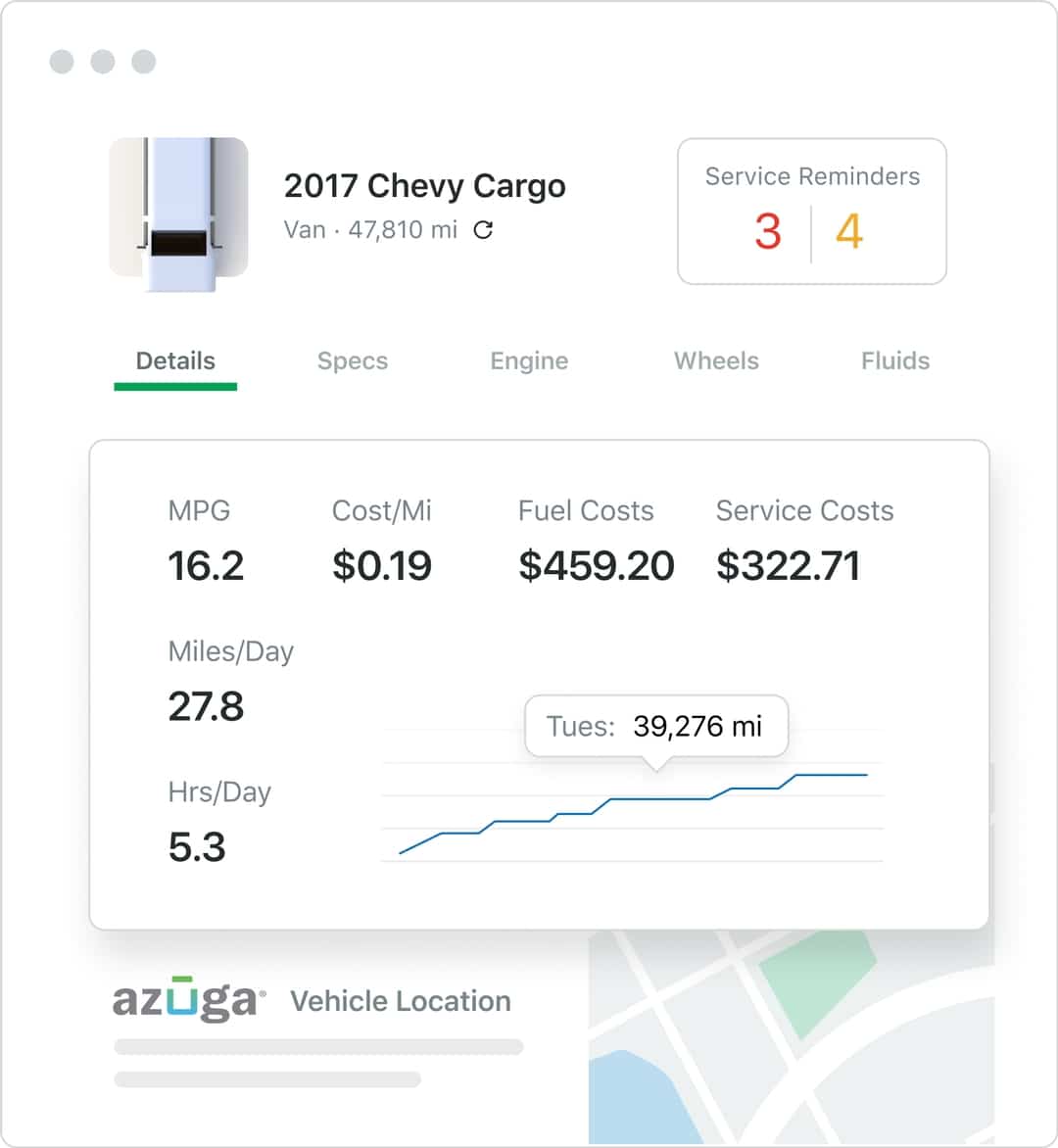
Task: Click the yellow service reminders count 4
Action: pyautogui.click(x=848, y=232)
